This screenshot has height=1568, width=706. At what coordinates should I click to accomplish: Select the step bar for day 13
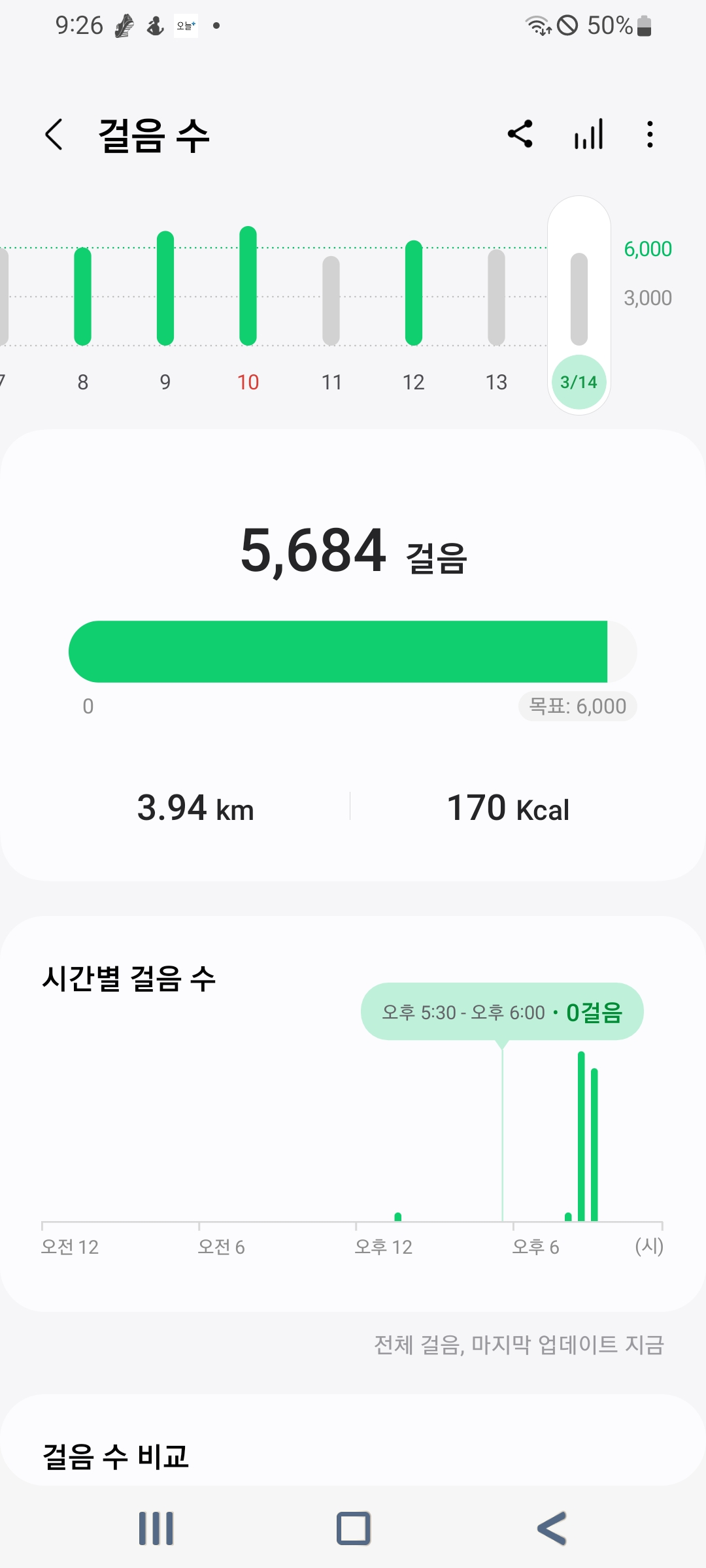click(x=497, y=297)
